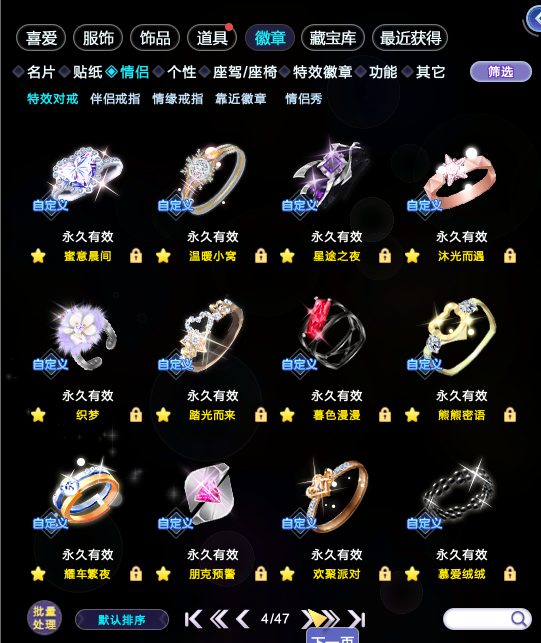Jump to the first page

coord(193,619)
